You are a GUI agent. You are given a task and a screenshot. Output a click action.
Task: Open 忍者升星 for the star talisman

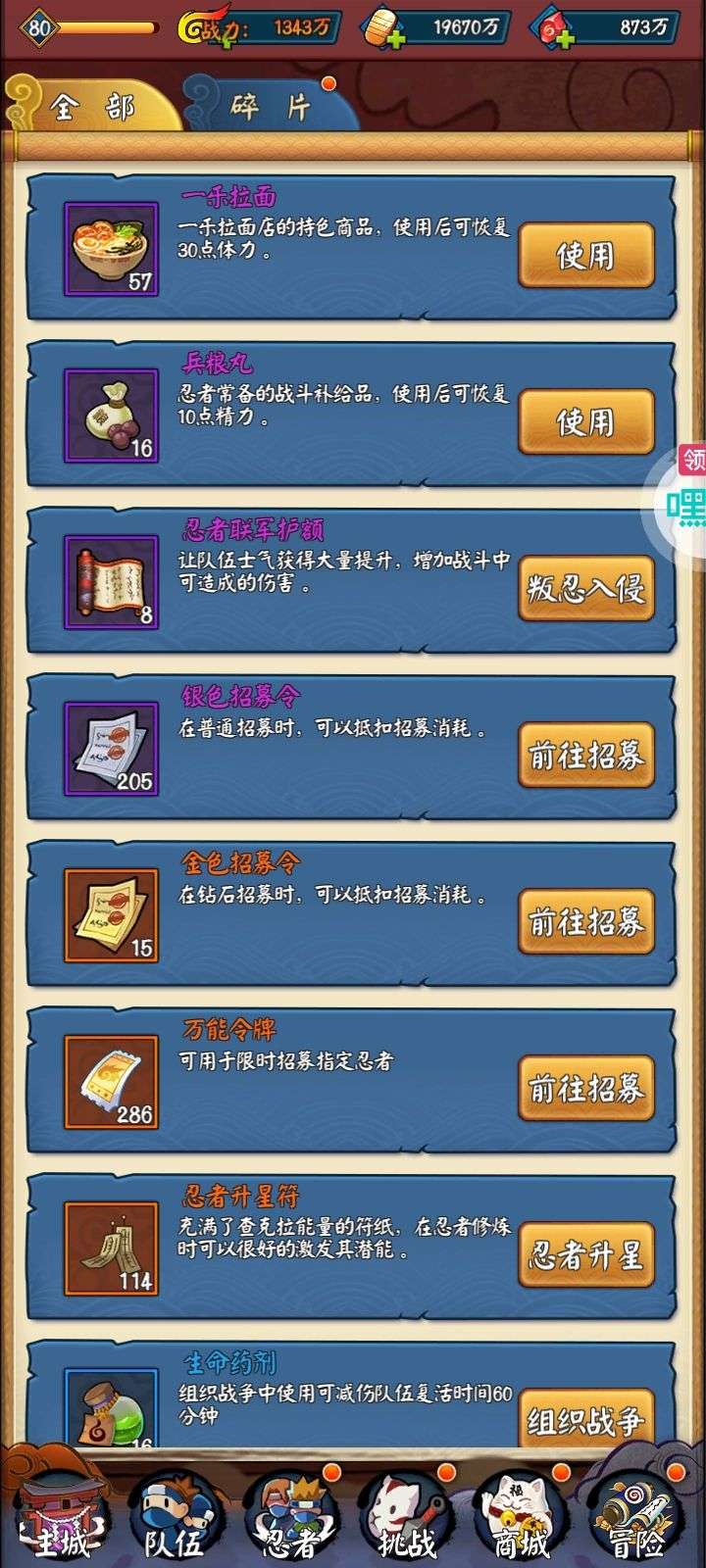click(x=585, y=1254)
